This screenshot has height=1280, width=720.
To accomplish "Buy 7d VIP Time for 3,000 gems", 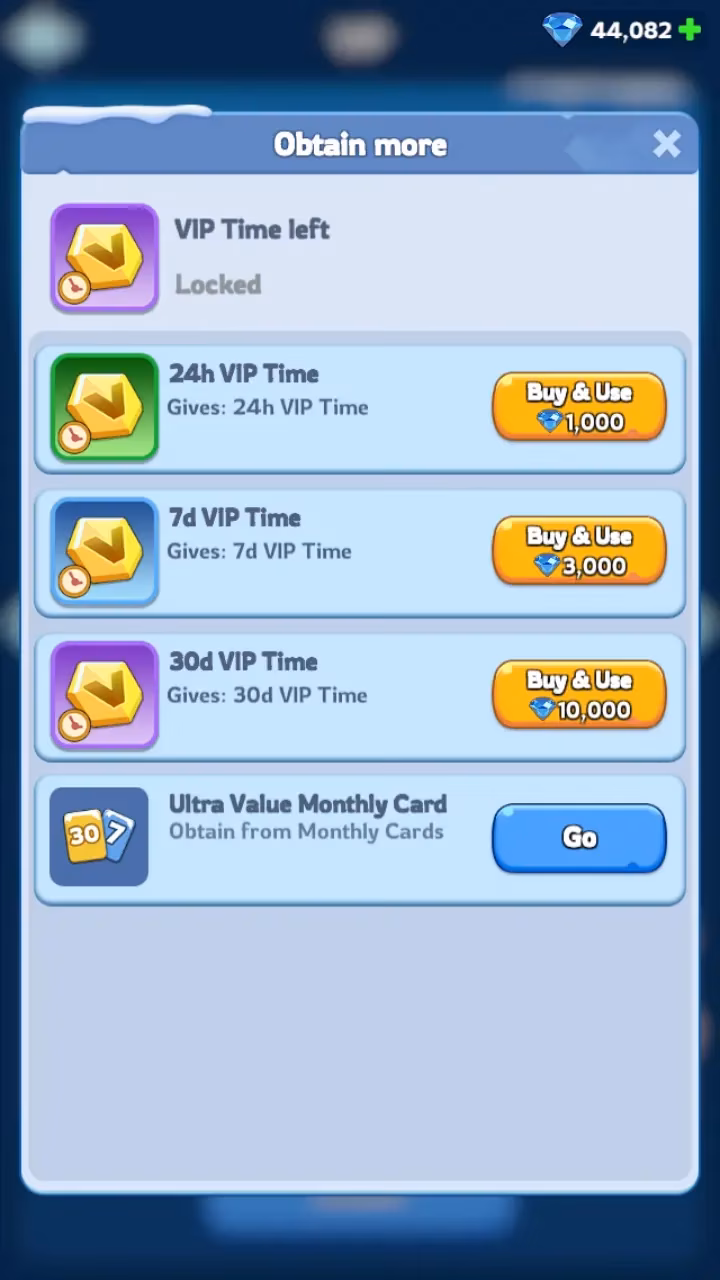I will (578, 551).
